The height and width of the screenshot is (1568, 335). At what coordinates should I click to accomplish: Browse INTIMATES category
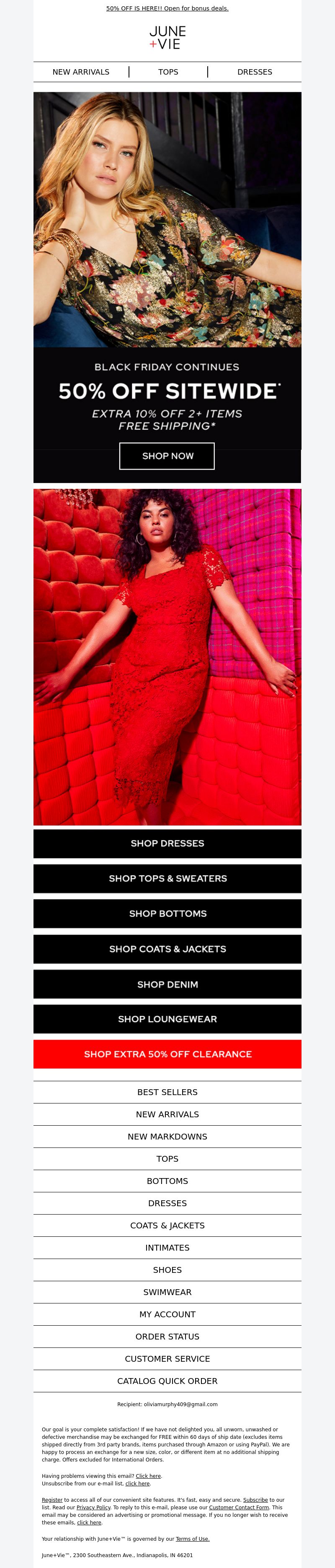pos(167,1248)
